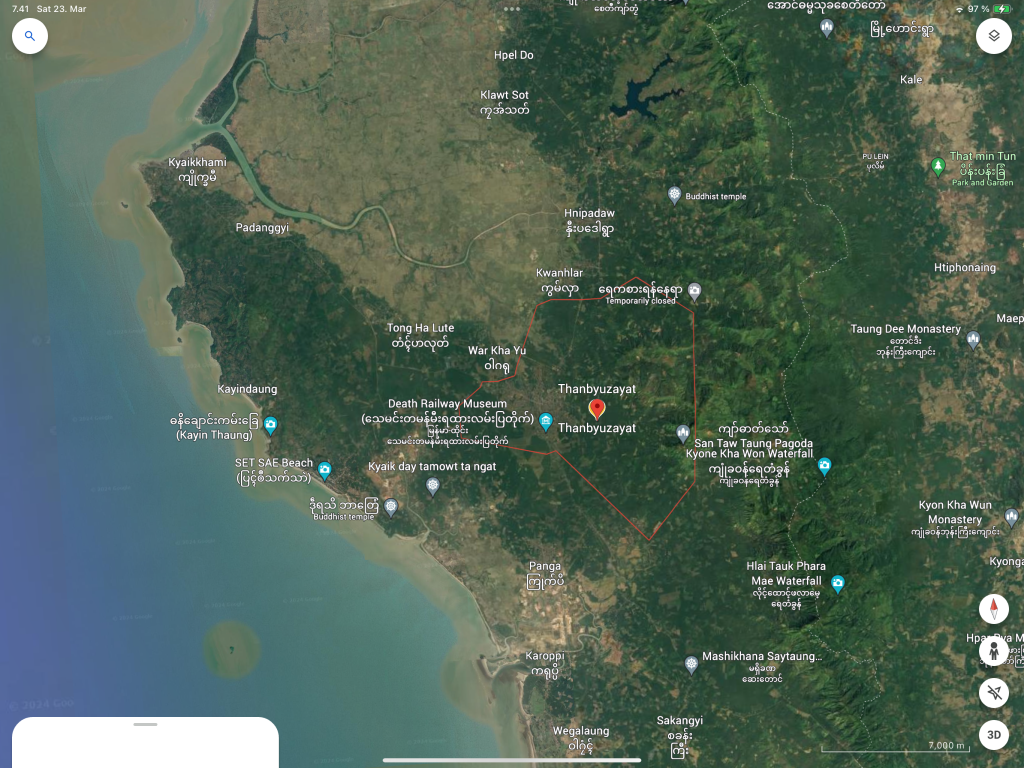Screen dimensions: 1024x768
Task: Tap Kyon Kha Wun Monastery marker
Action: 1011,517
